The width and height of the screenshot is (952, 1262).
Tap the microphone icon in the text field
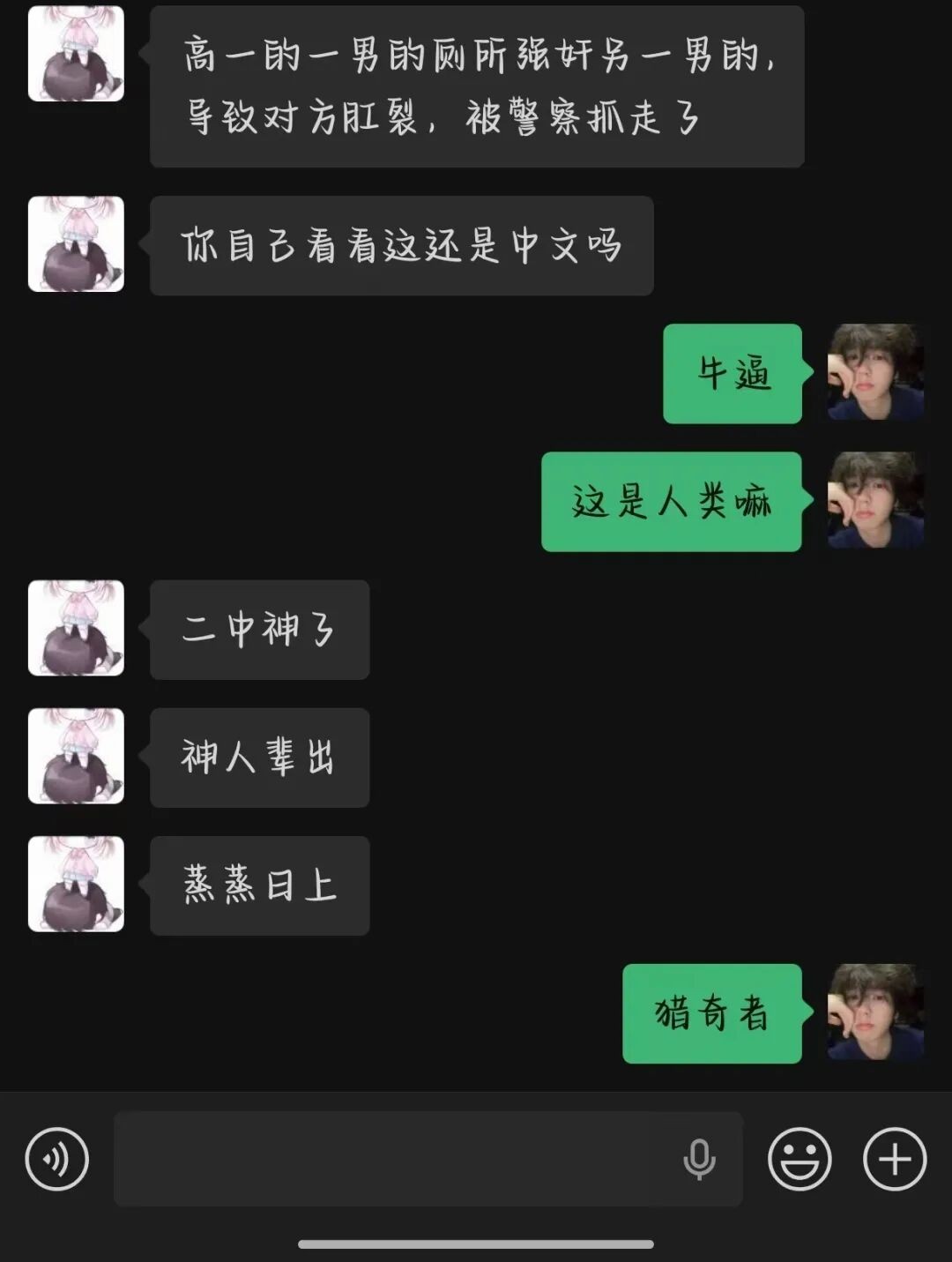(699, 1159)
